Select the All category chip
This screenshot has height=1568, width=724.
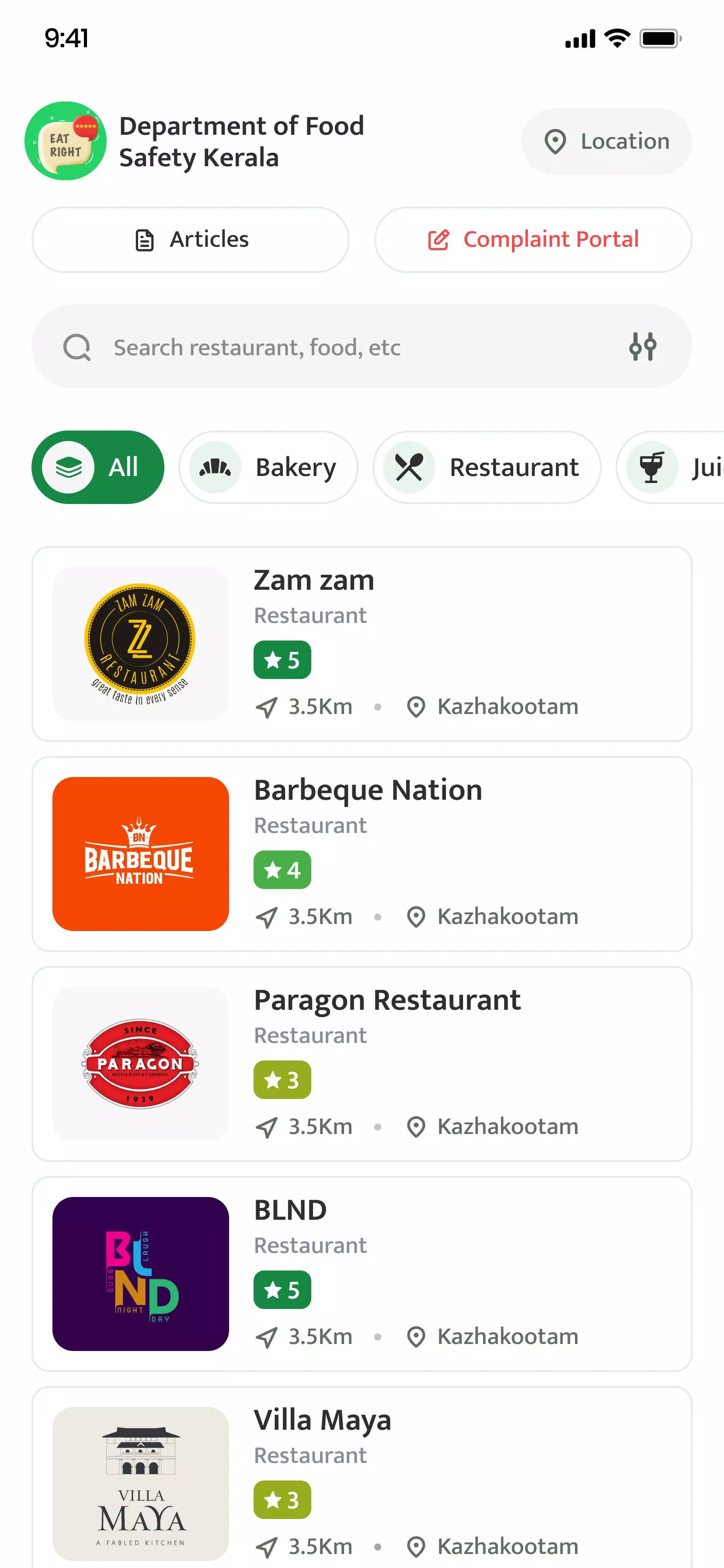pos(98,467)
